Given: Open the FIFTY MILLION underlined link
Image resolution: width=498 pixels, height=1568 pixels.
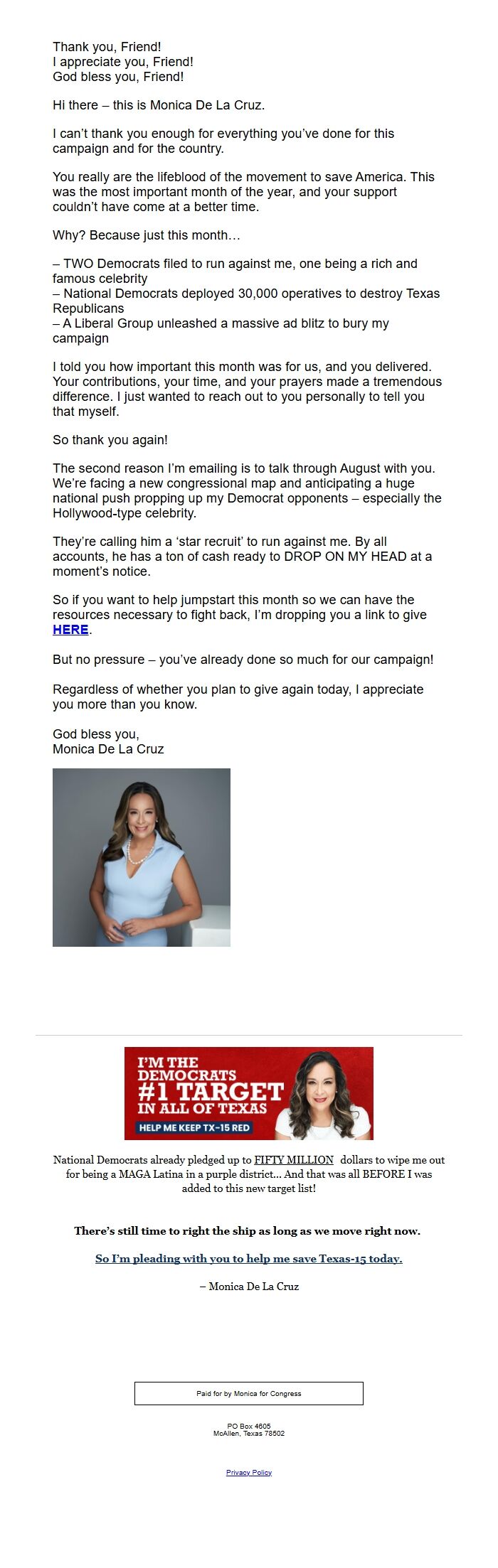Looking at the screenshot, I should 294,1159.
